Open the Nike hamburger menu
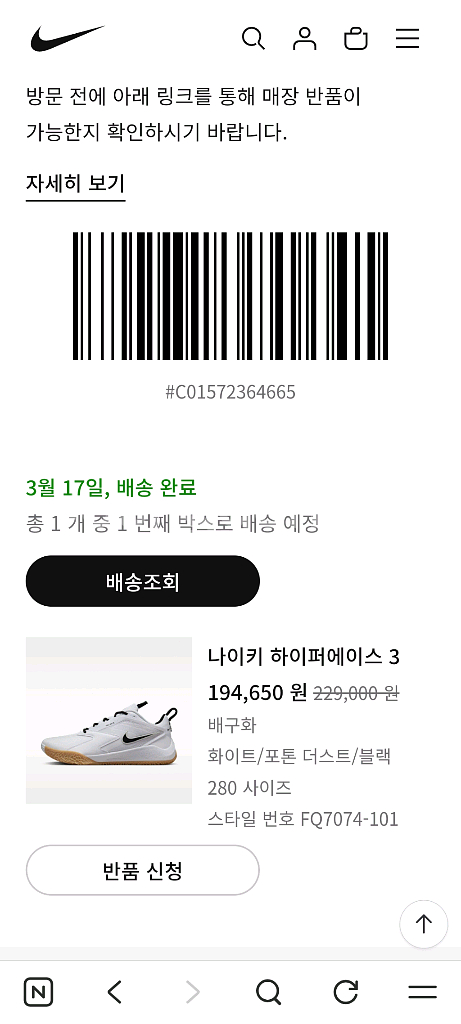 [x=407, y=39]
